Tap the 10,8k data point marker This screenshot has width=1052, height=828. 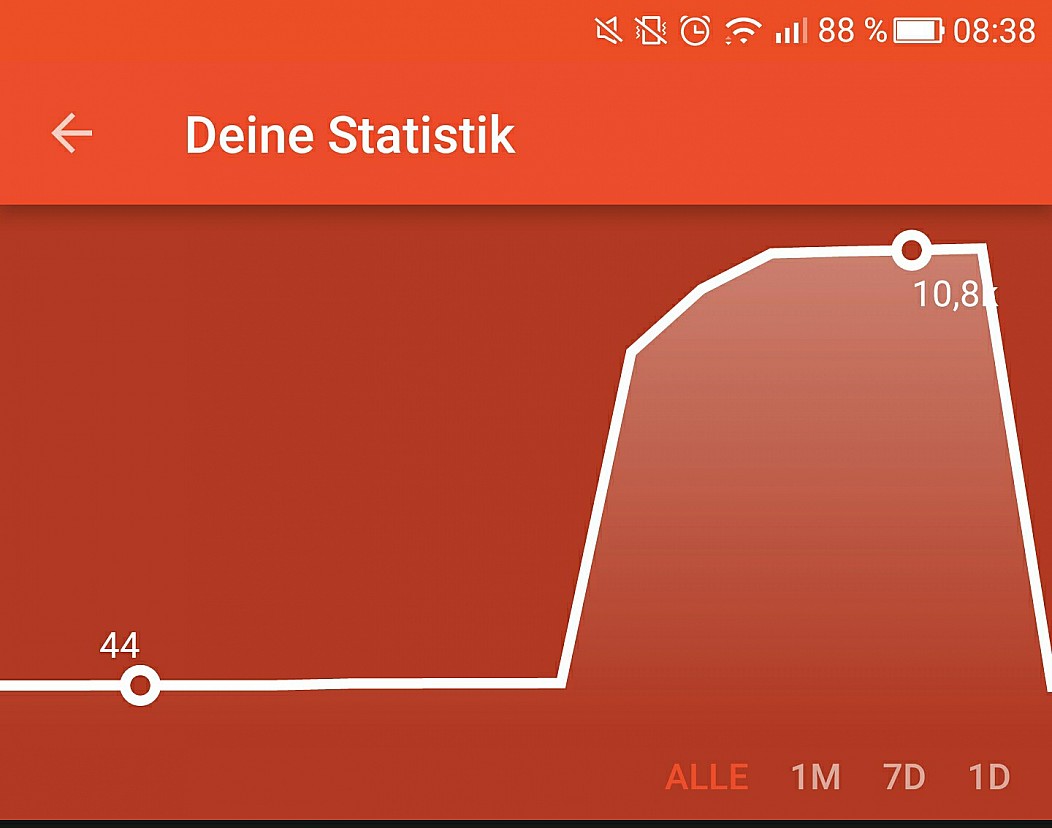(x=911, y=250)
